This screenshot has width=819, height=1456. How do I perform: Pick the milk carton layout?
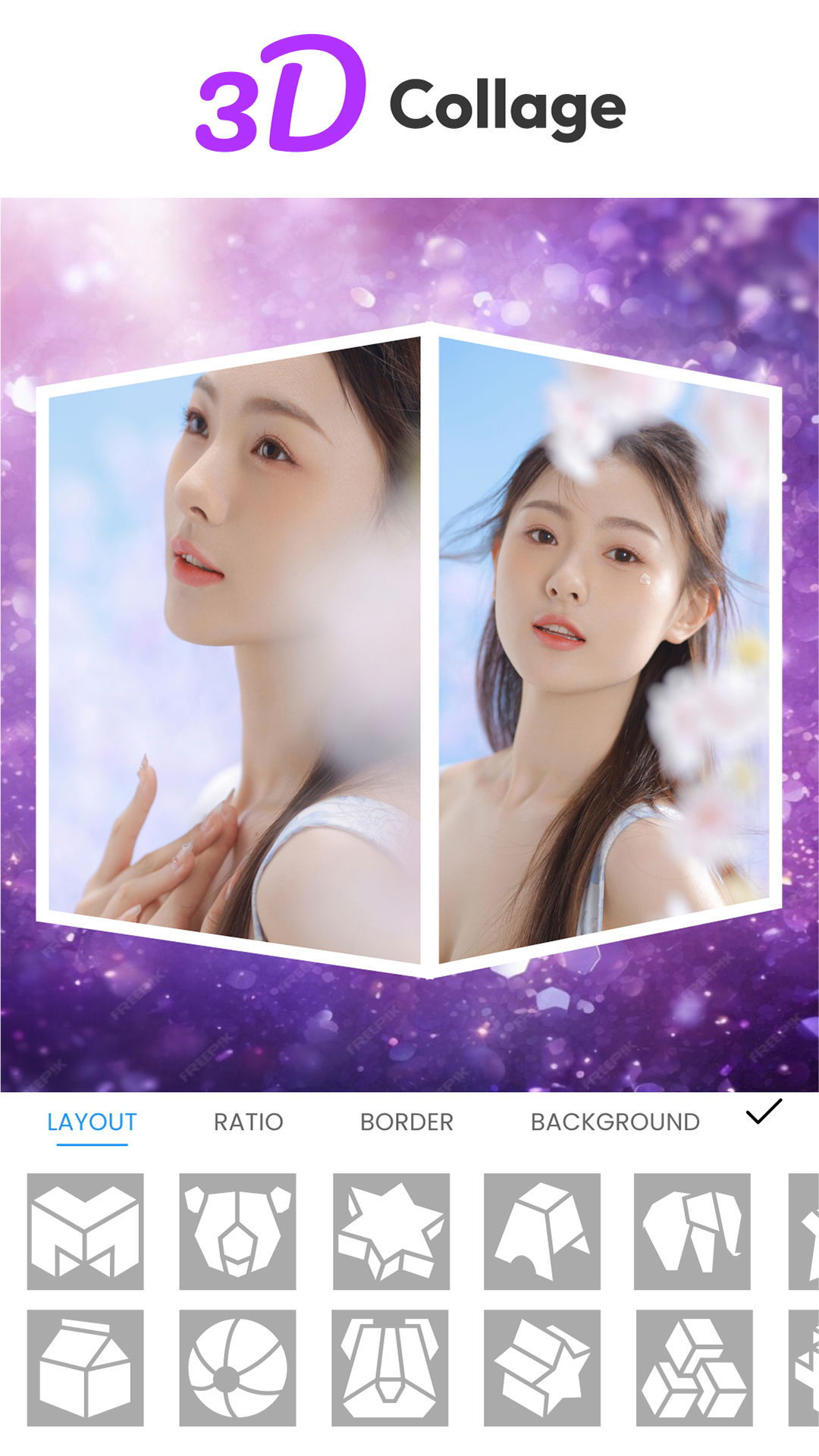coord(85,1368)
